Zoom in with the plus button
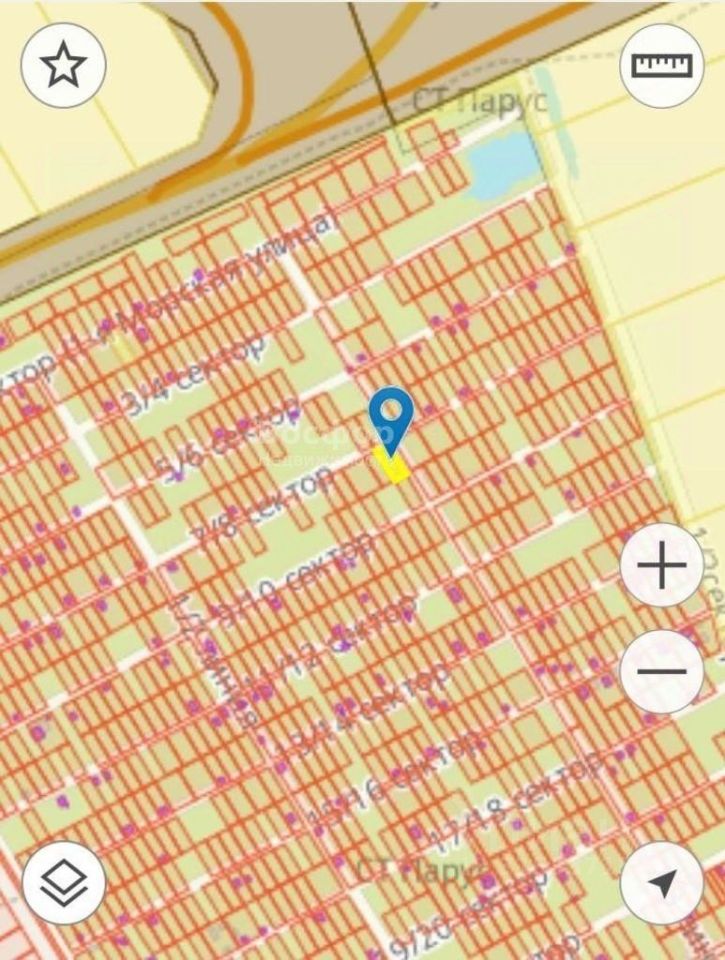 click(661, 567)
